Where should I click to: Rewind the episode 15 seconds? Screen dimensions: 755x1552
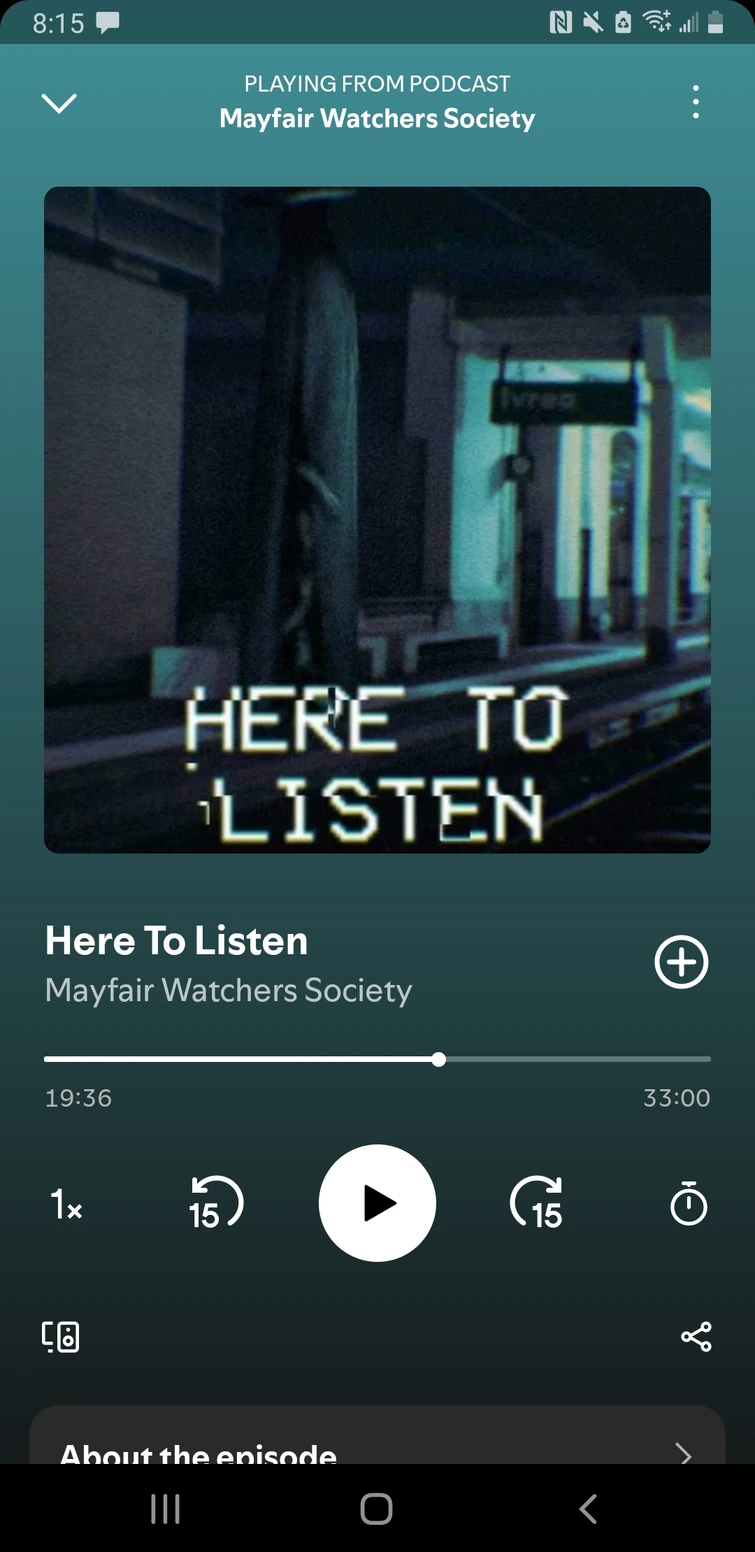(x=215, y=1203)
